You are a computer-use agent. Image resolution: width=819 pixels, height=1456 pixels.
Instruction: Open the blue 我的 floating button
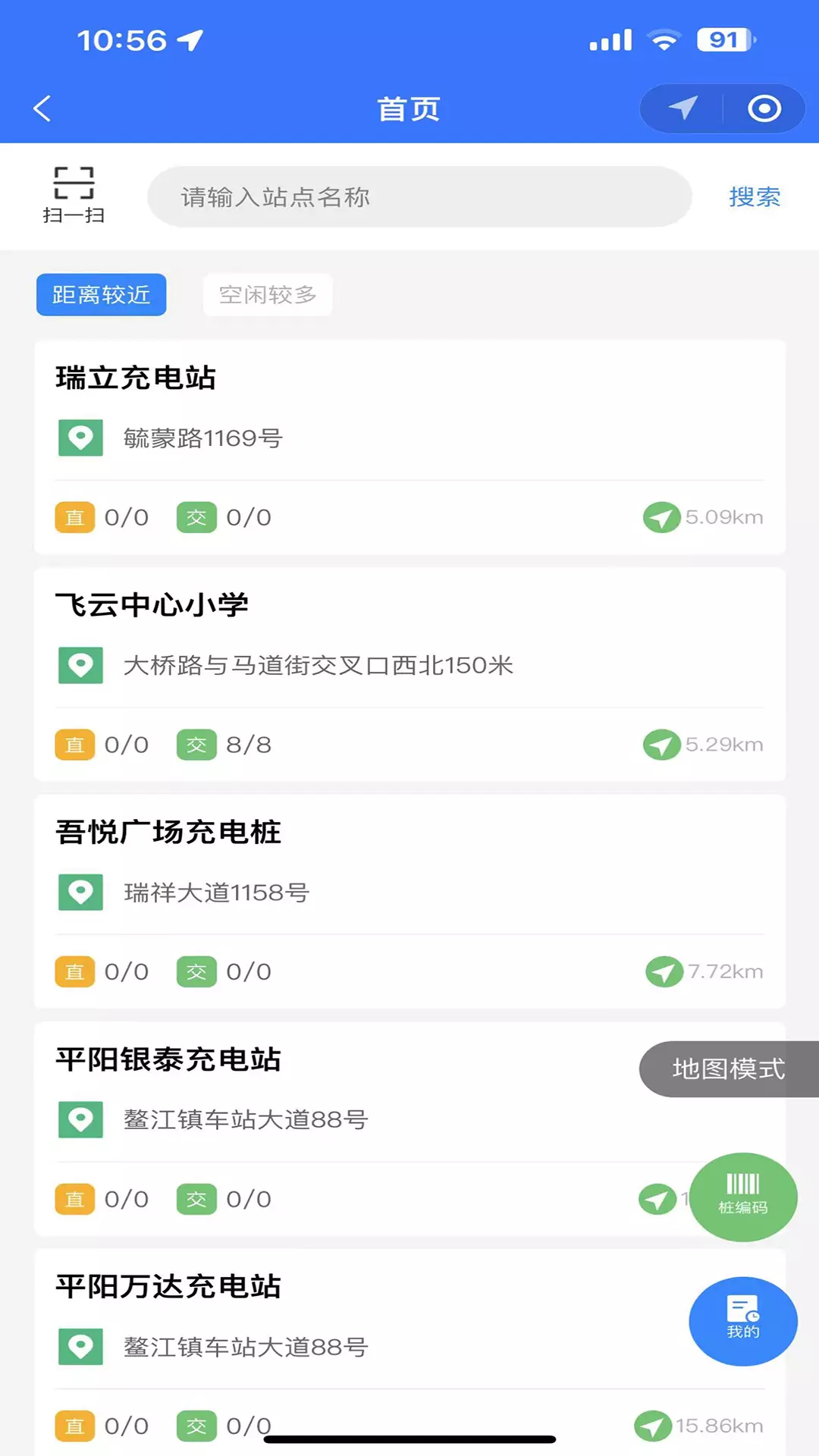click(x=743, y=1321)
